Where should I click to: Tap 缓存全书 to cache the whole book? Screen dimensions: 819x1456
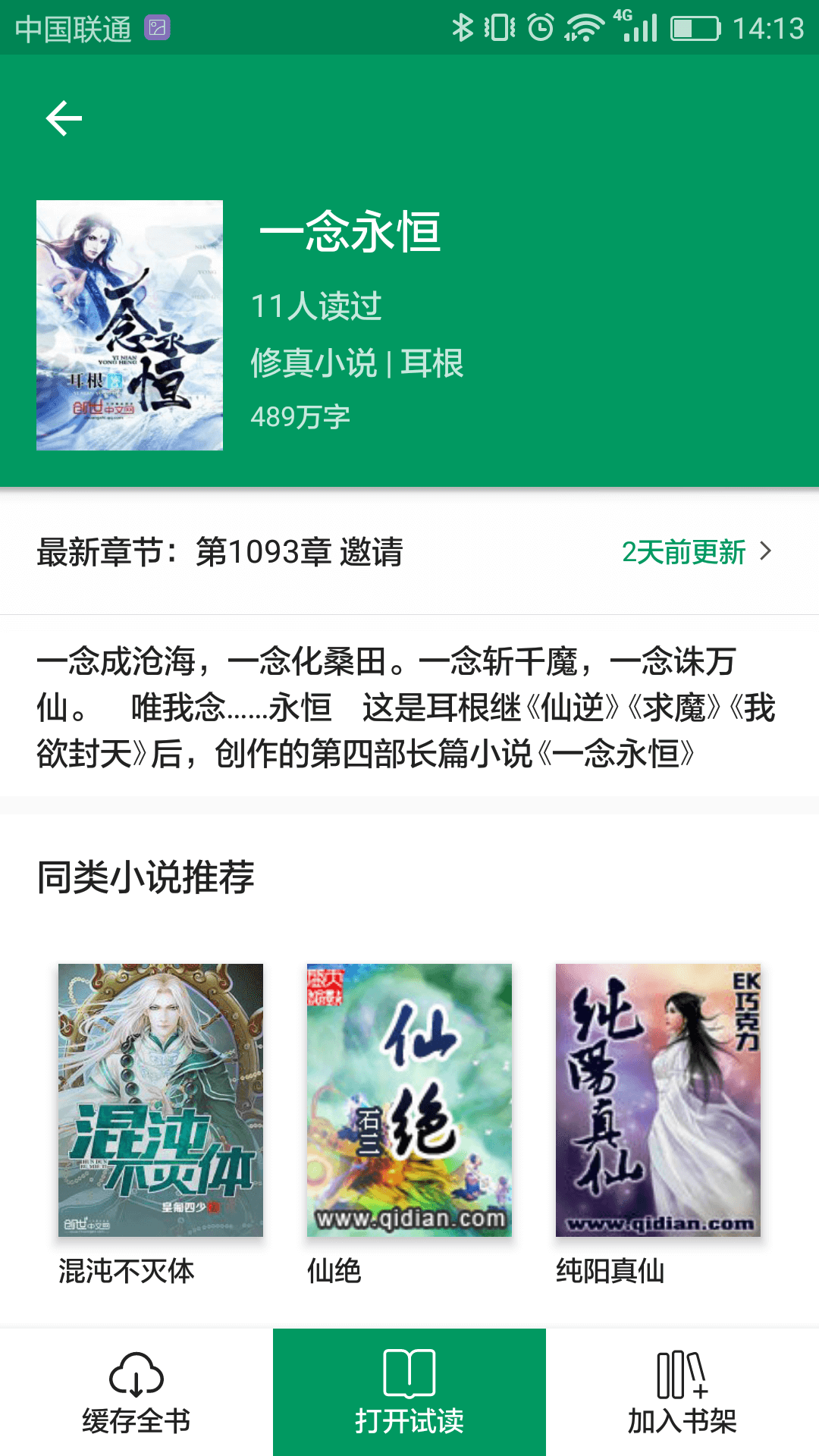[x=136, y=1392]
